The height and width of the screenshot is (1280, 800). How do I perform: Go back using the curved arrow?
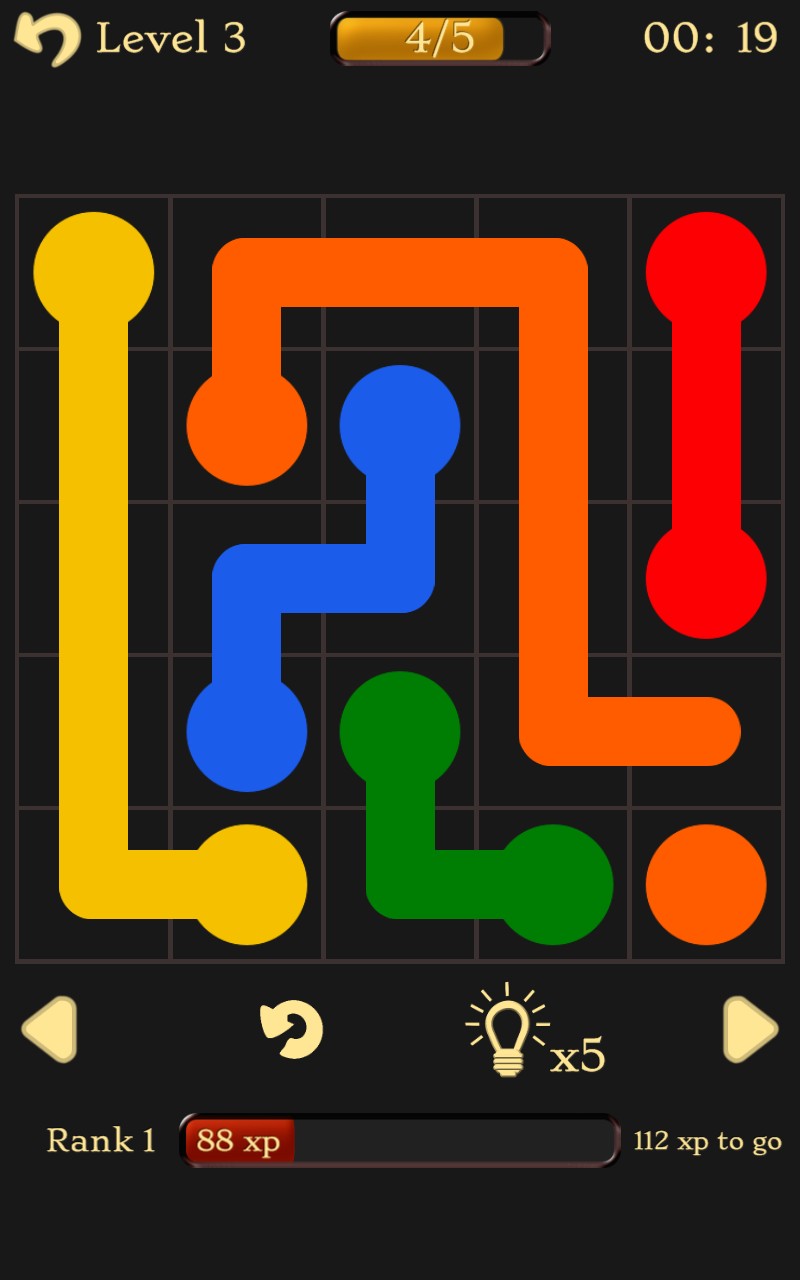pyautogui.click(x=47, y=38)
